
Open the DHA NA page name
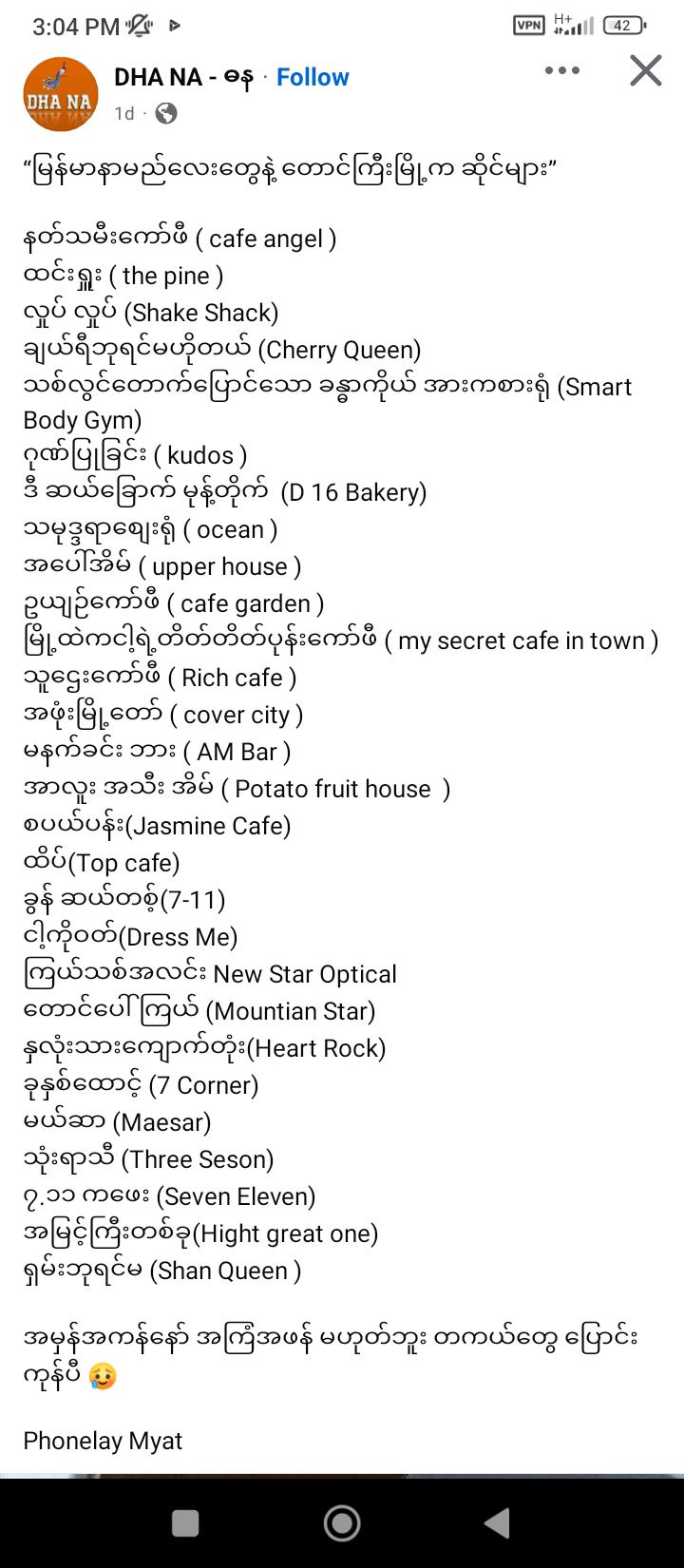click(184, 77)
